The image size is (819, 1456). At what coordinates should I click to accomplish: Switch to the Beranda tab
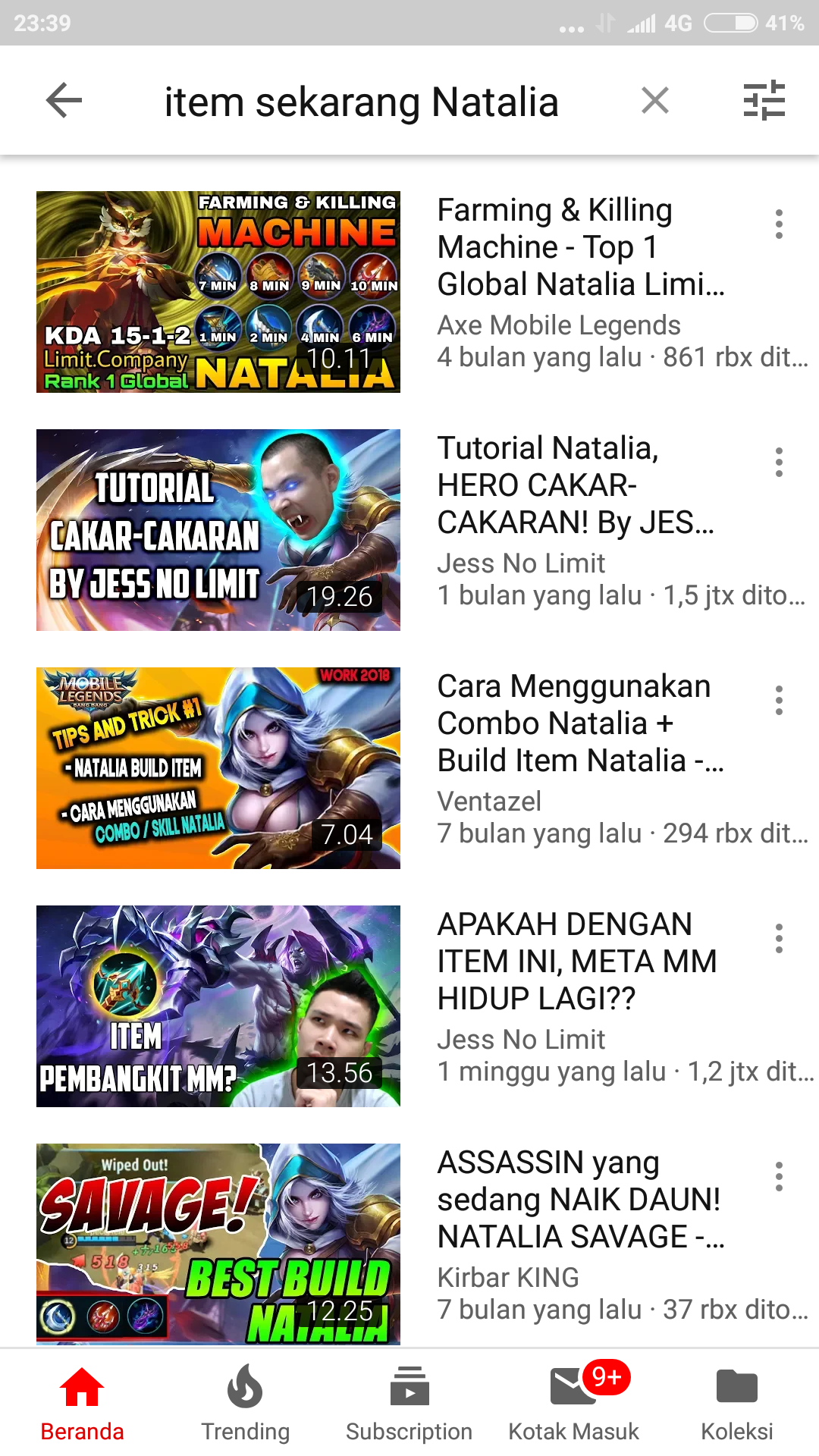pyautogui.click(x=82, y=1403)
